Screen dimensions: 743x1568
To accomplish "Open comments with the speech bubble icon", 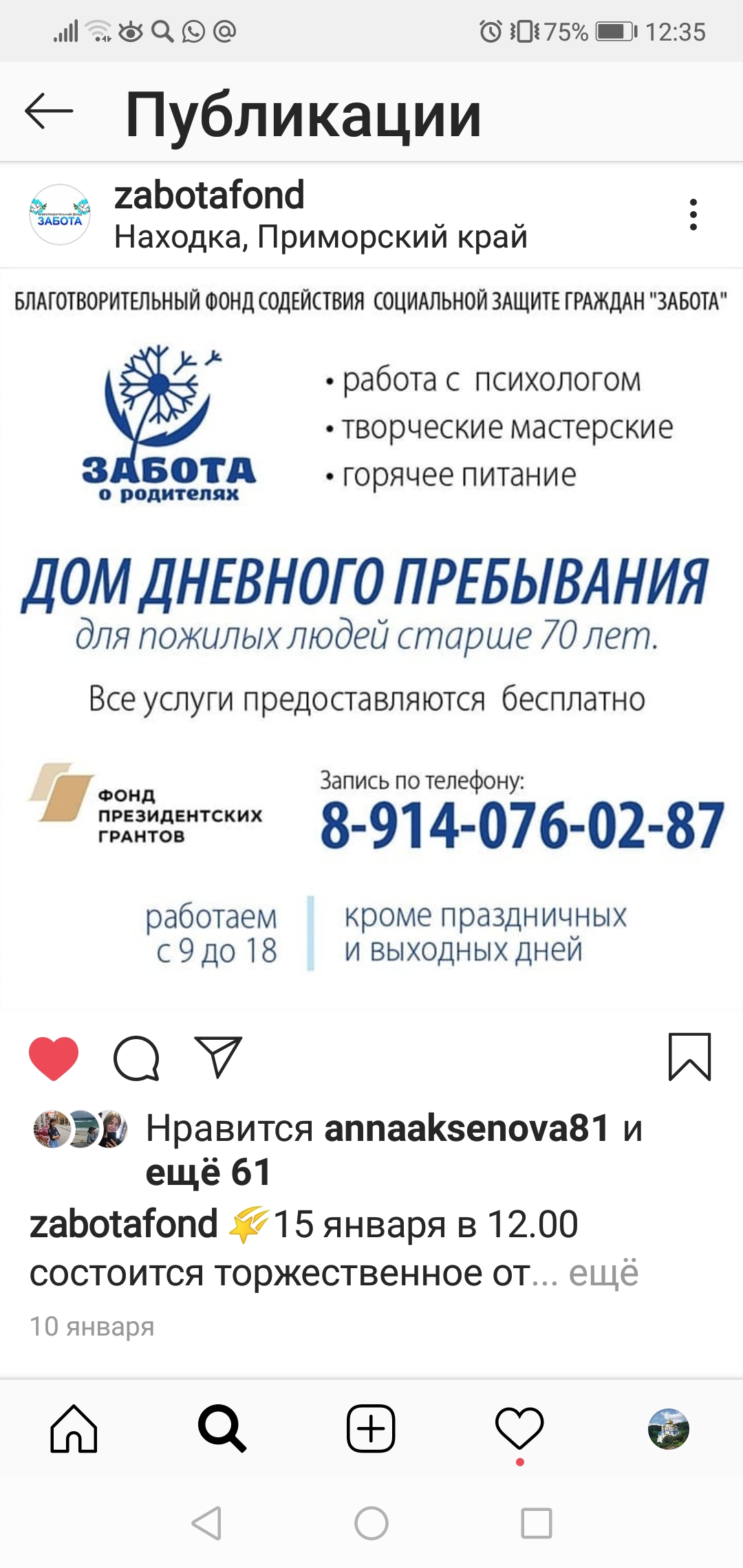I will [x=136, y=1058].
